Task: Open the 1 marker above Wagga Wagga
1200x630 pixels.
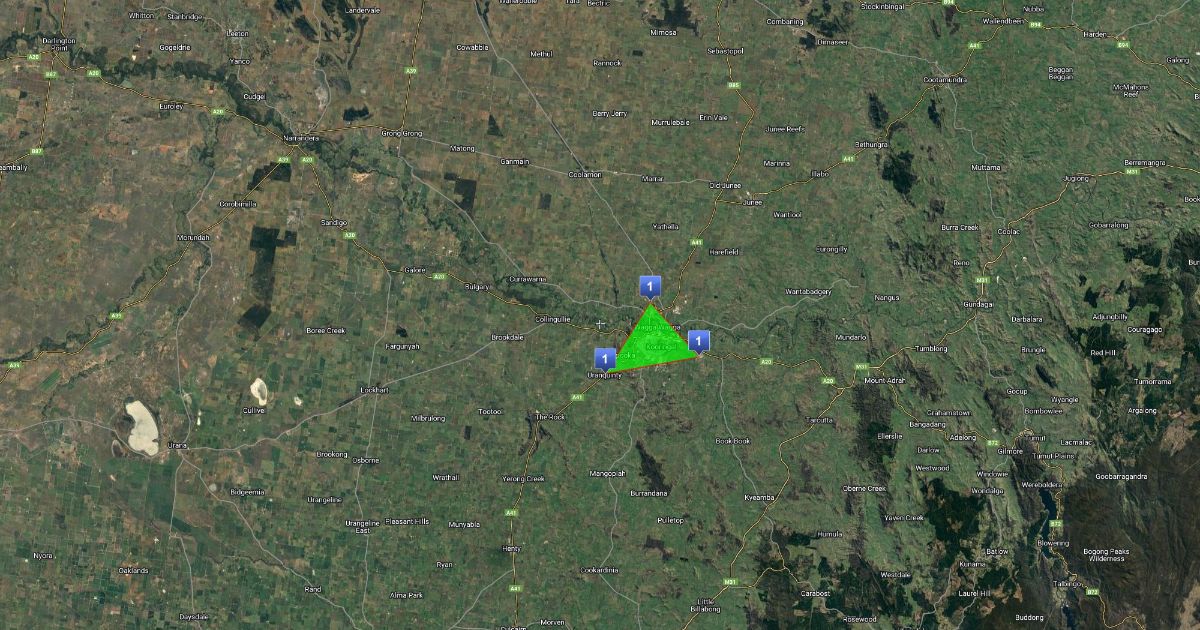Action: pyautogui.click(x=651, y=287)
